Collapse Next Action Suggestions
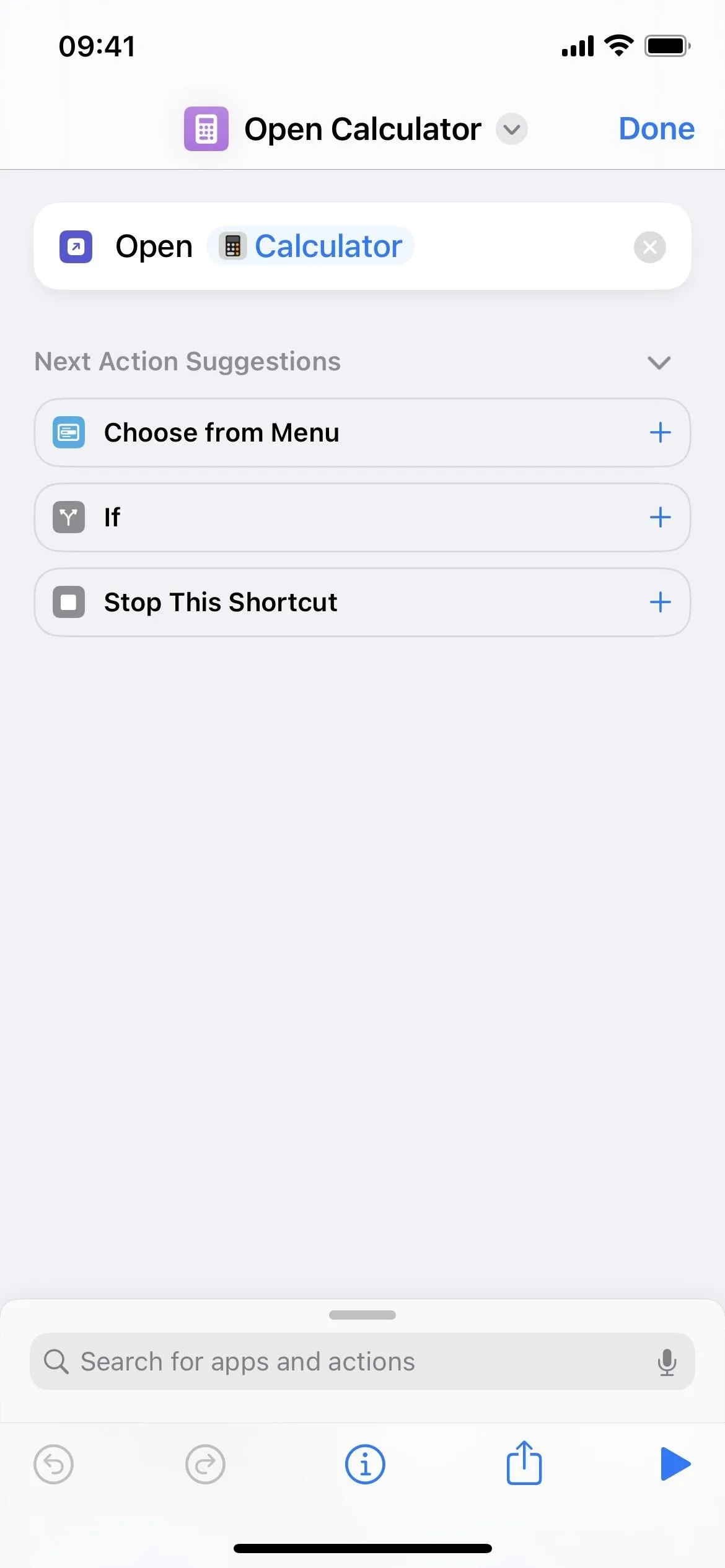The width and height of the screenshot is (725, 1568). point(659,362)
